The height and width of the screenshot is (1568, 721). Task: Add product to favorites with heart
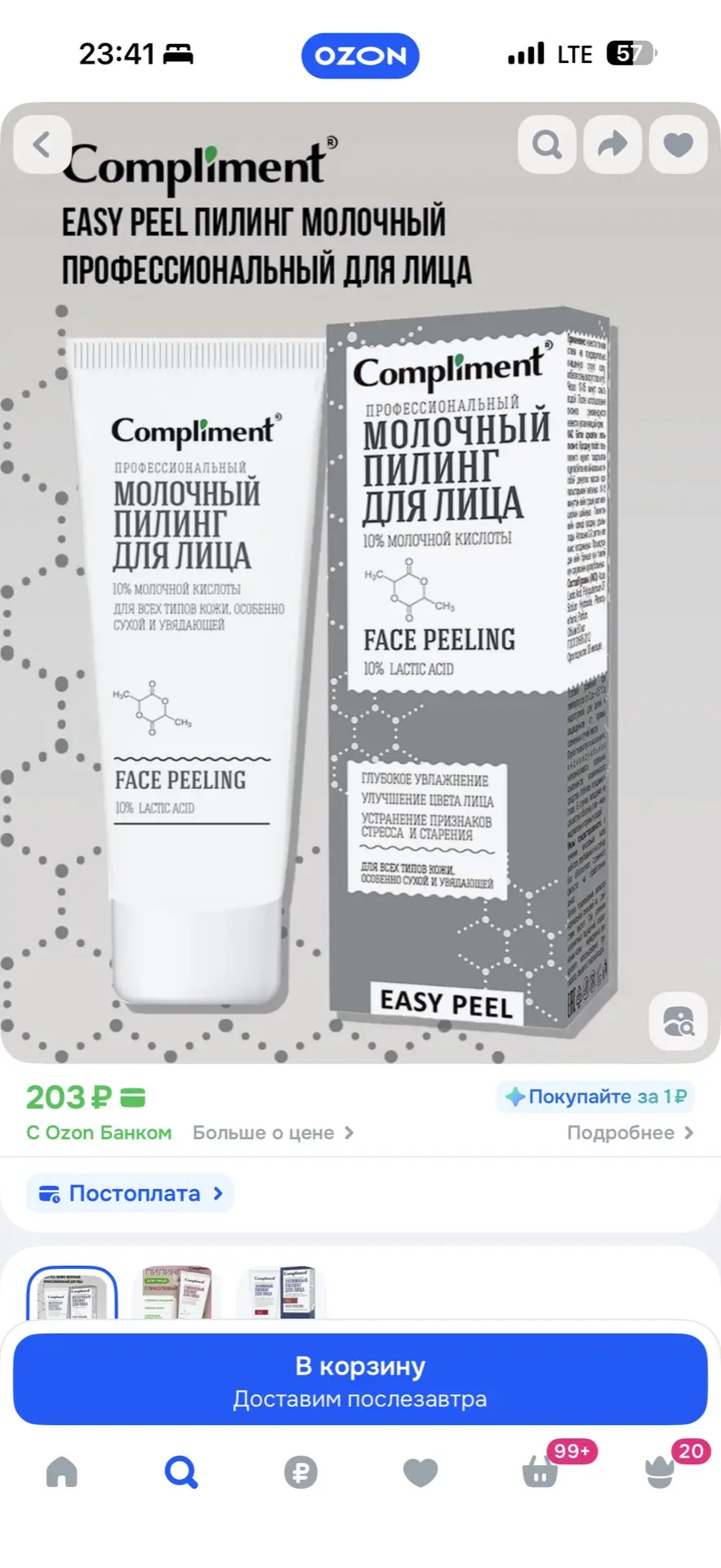(x=678, y=145)
